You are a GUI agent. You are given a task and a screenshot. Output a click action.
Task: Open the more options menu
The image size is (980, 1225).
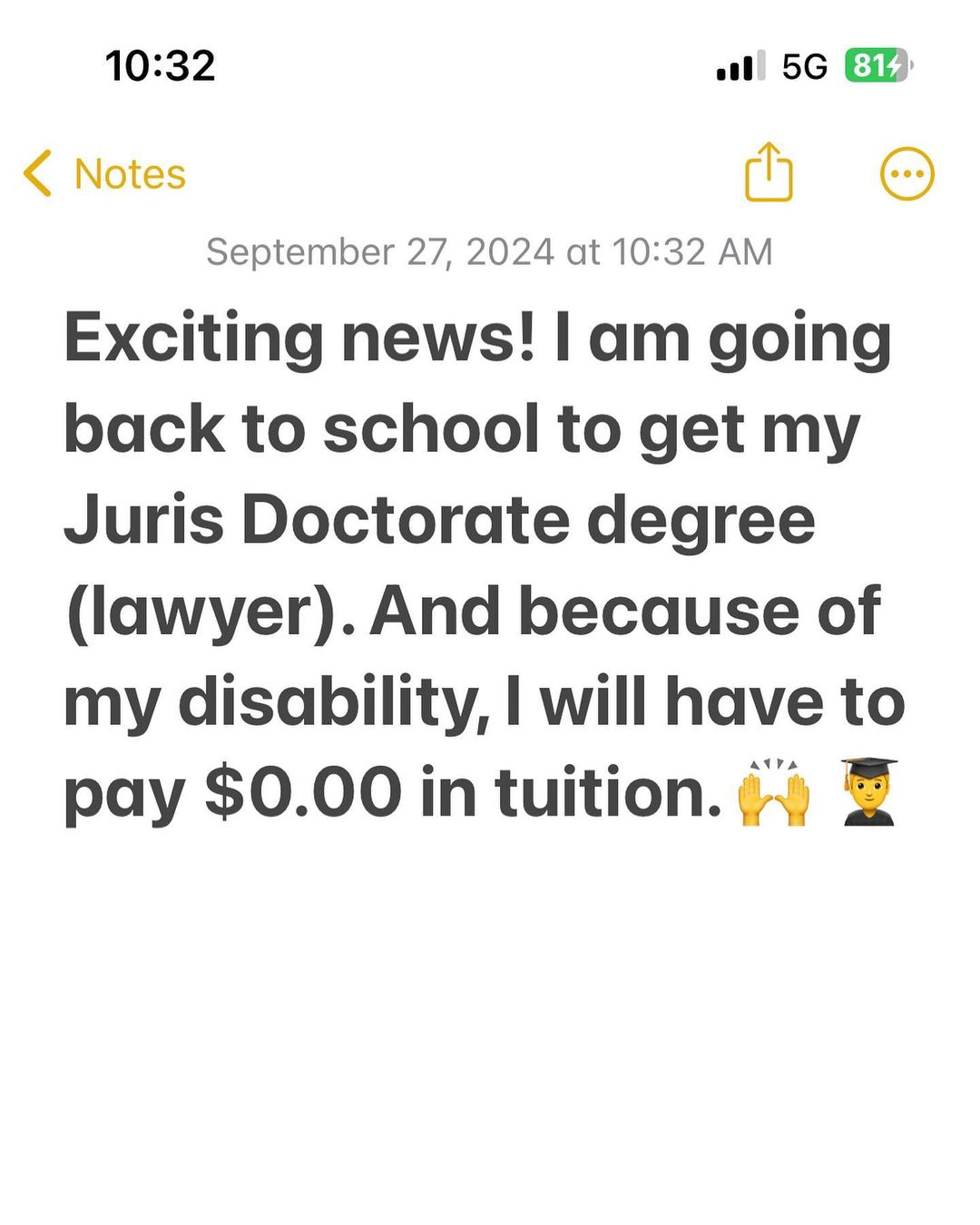[x=906, y=173]
